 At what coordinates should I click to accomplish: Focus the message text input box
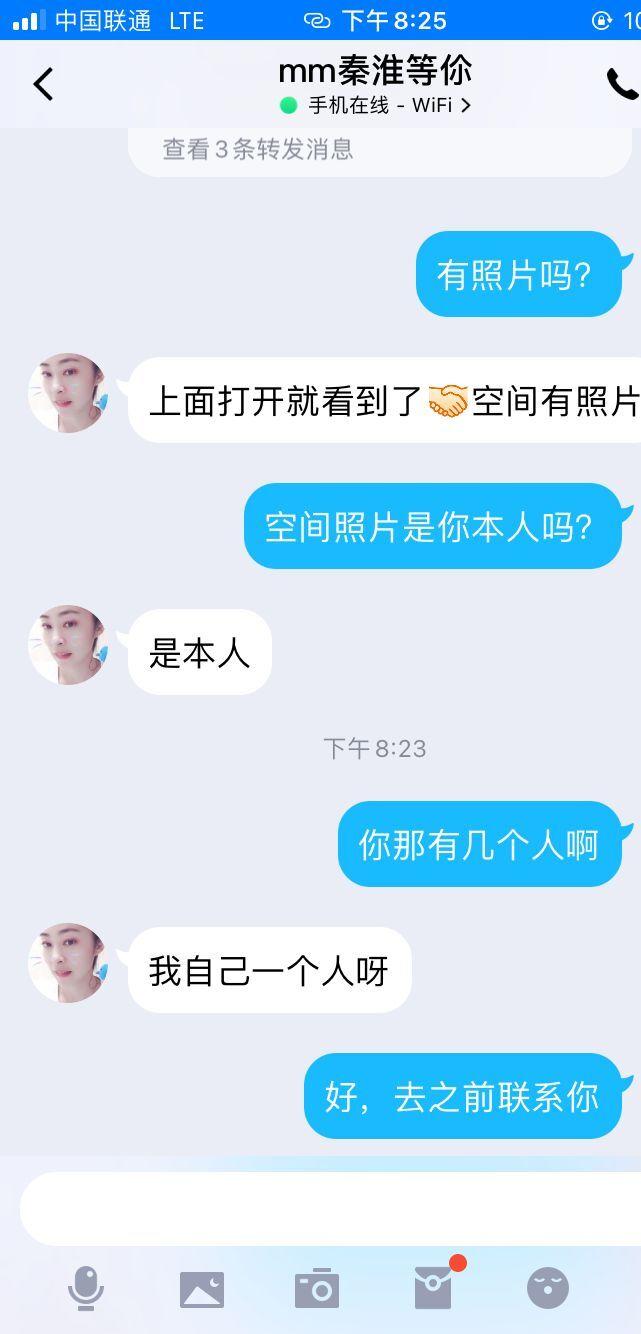[x=320, y=1208]
